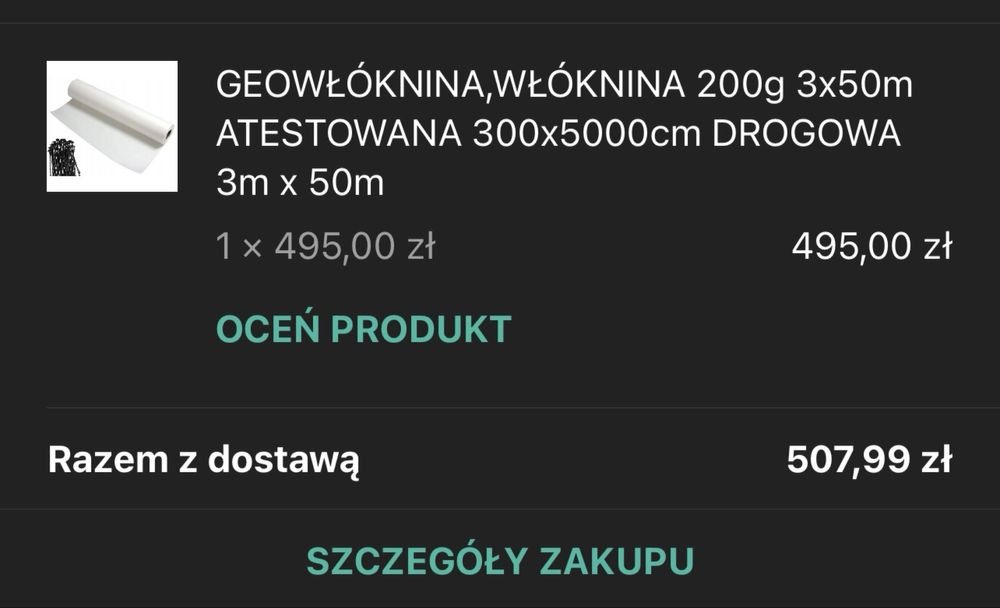Open the GEOWŁÓKNINA,WŁÓKNINA 200g product title
Image resolution: width=1000 pixels, height=608 pixels.
tap(563, 134)
